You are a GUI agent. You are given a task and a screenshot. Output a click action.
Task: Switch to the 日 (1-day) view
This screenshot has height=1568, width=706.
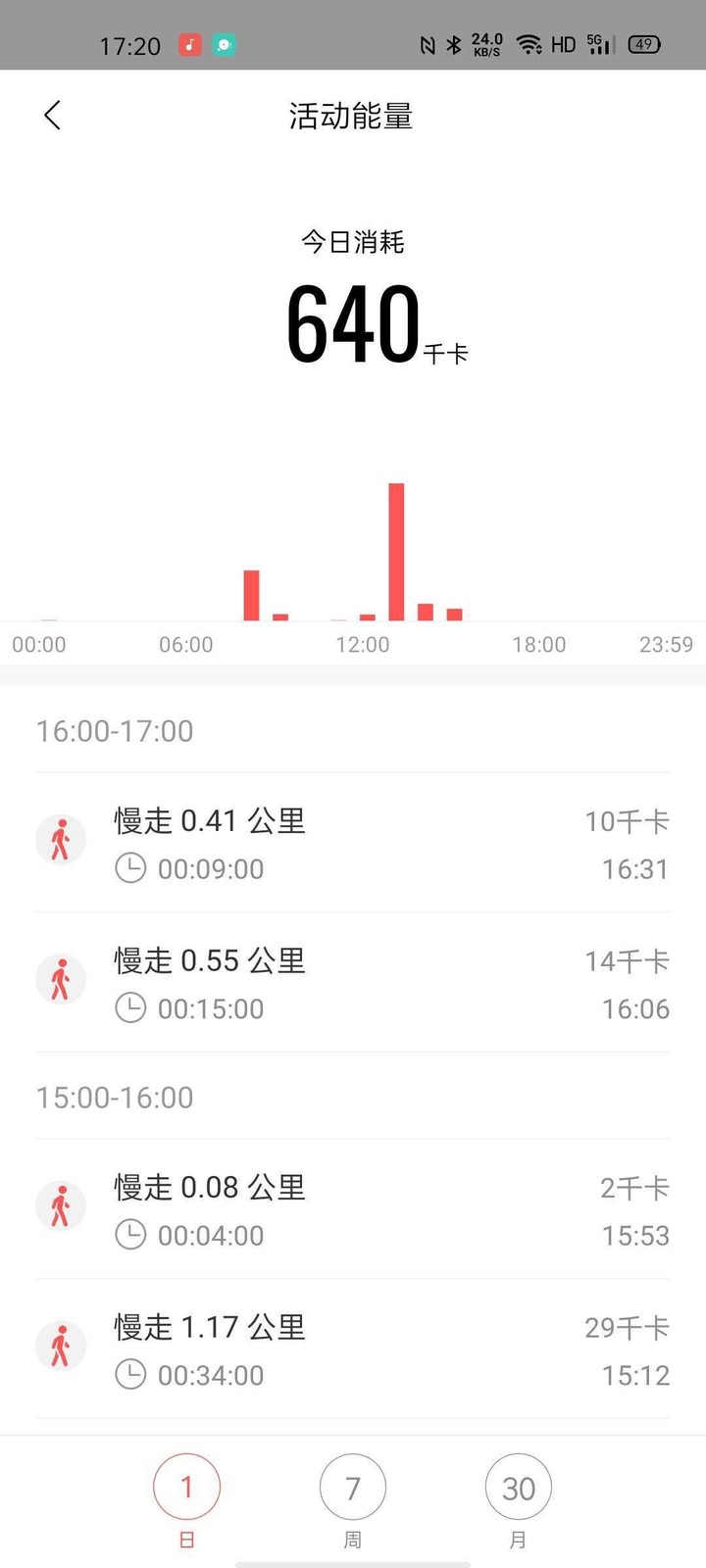pyautogui.click(x=186, y=1500)
